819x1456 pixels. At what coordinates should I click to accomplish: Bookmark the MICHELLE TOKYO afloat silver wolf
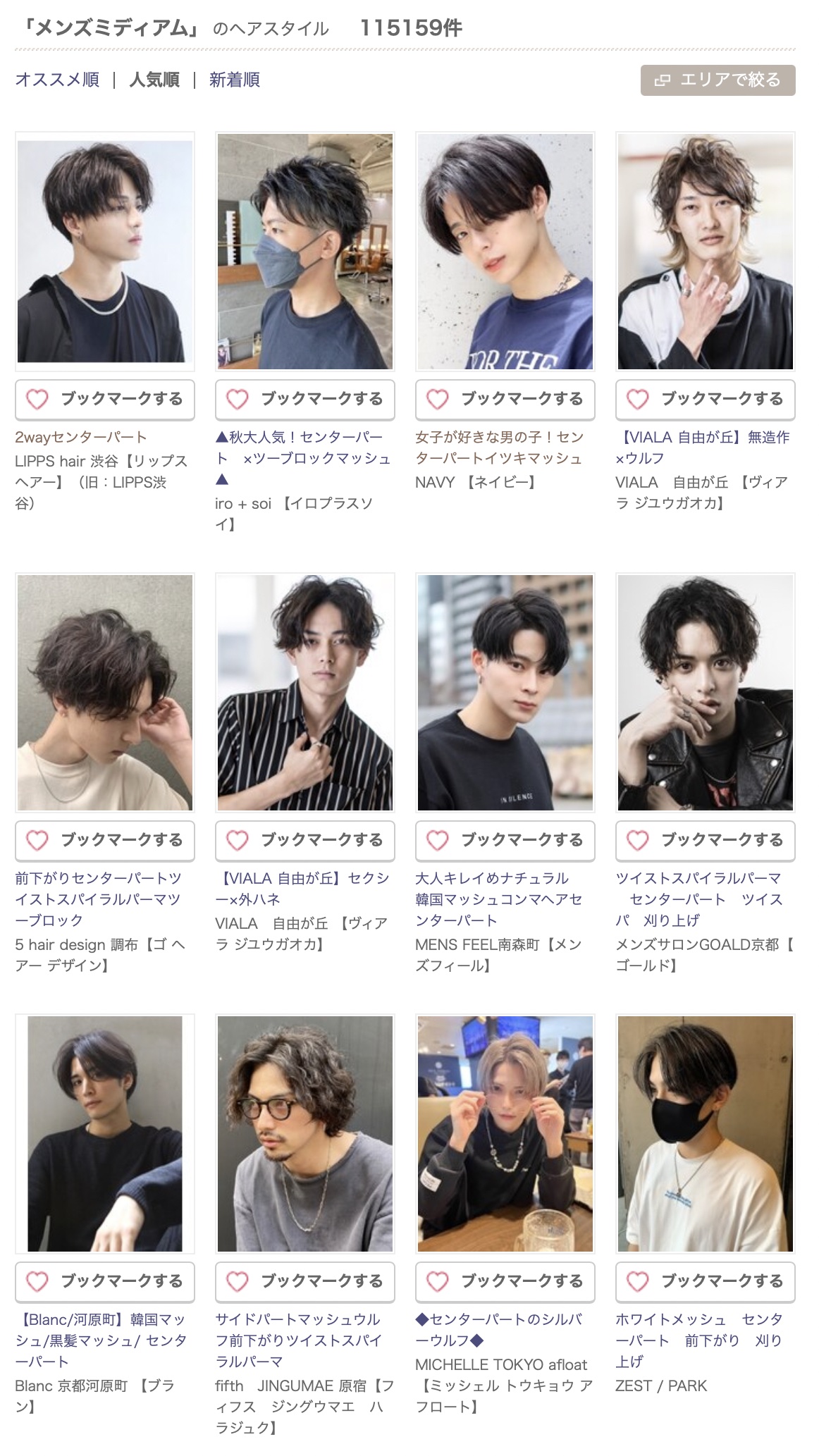[505, 1282]
